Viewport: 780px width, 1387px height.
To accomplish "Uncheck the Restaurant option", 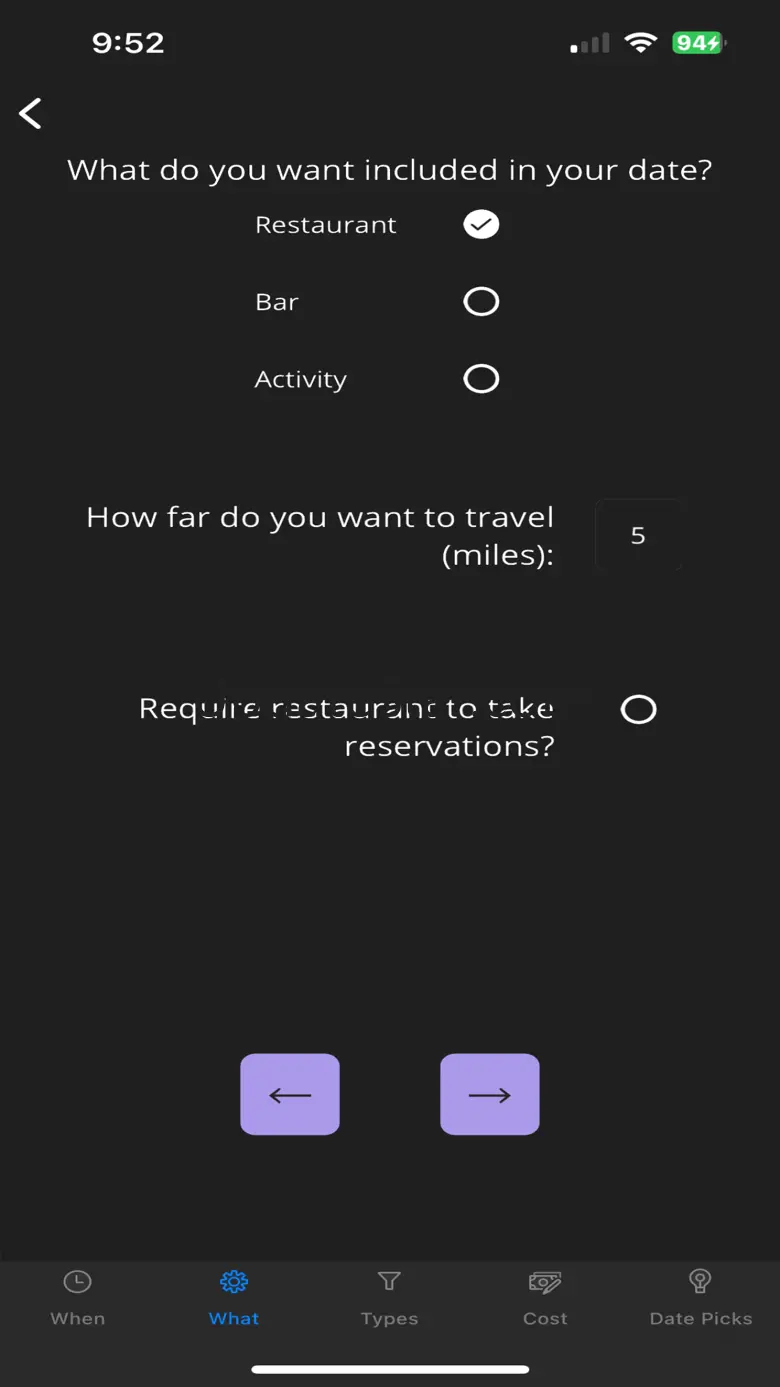I will click(481, 224).
